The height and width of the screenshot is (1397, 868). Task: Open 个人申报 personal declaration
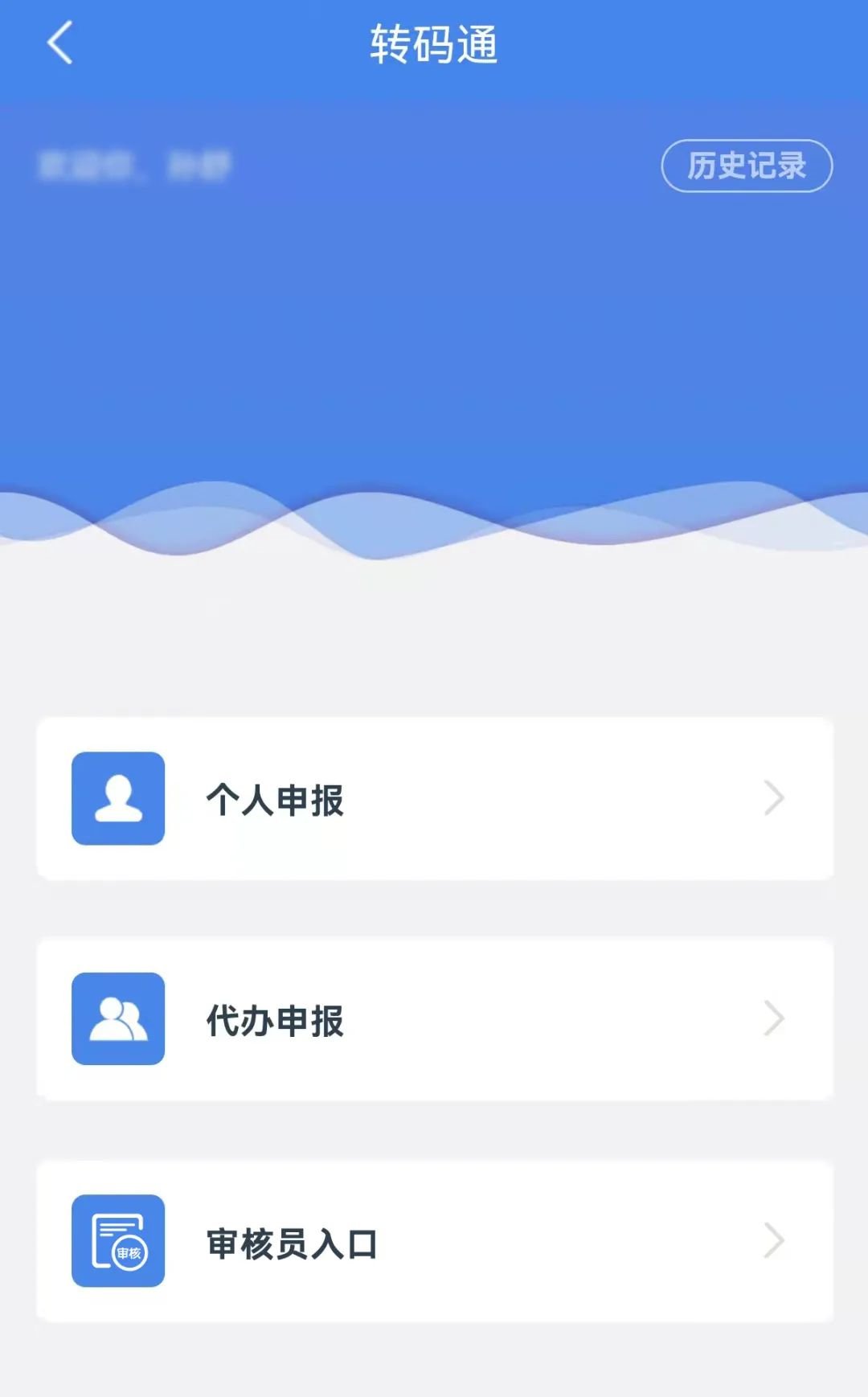click(x=435, y=799)
